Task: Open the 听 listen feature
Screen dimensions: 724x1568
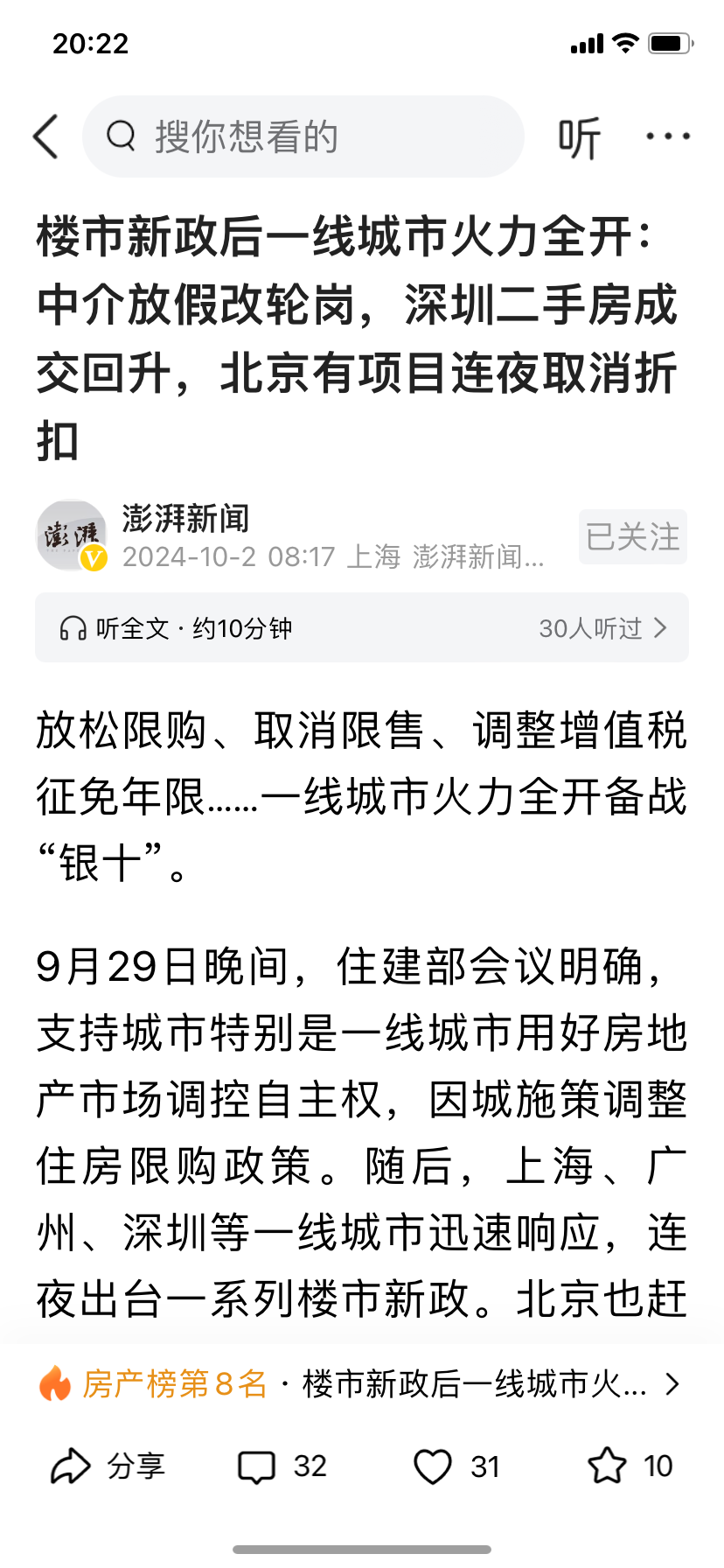Action: pyautogui.click(x=581, y=137)
